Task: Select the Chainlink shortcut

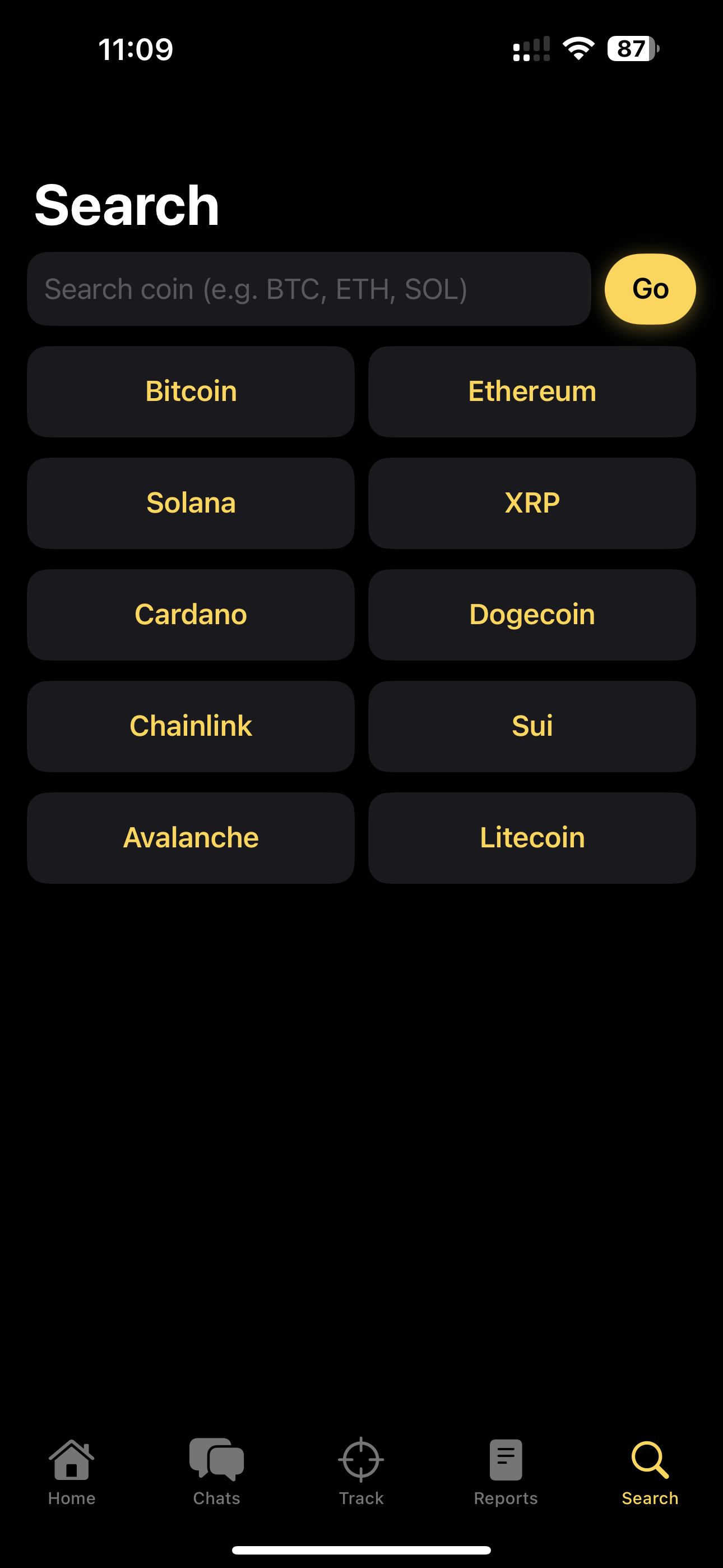Action: click(x=191, y=726)
